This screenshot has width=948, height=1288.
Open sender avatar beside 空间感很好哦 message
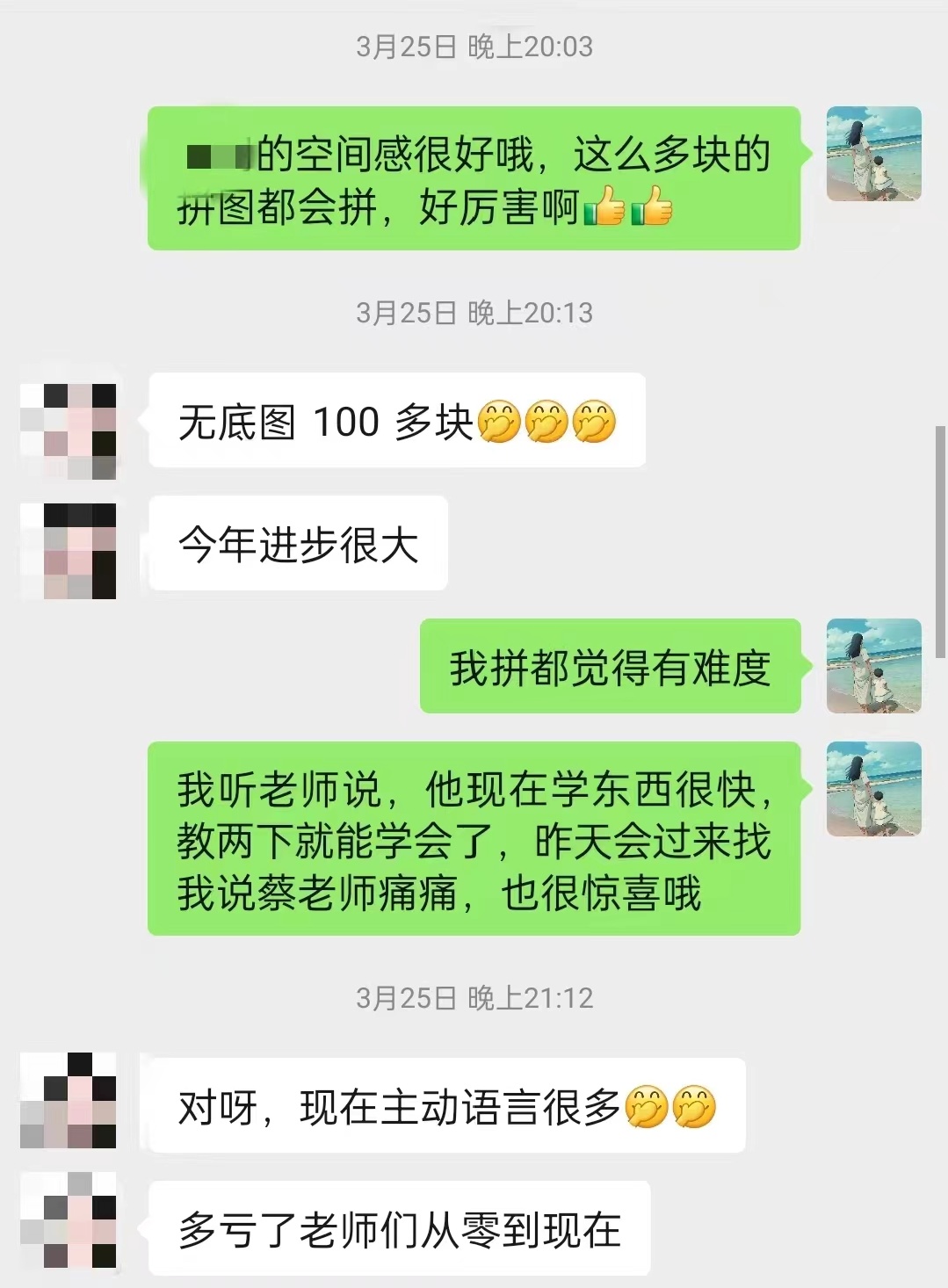(x=873, y=155)
